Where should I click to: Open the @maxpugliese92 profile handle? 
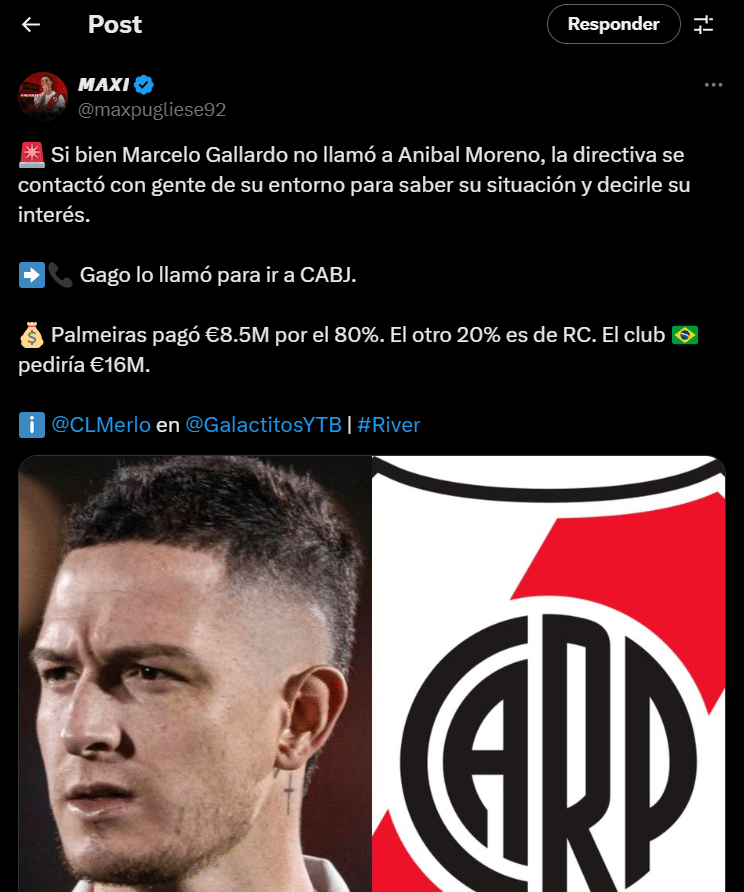(x=152, y=109)
